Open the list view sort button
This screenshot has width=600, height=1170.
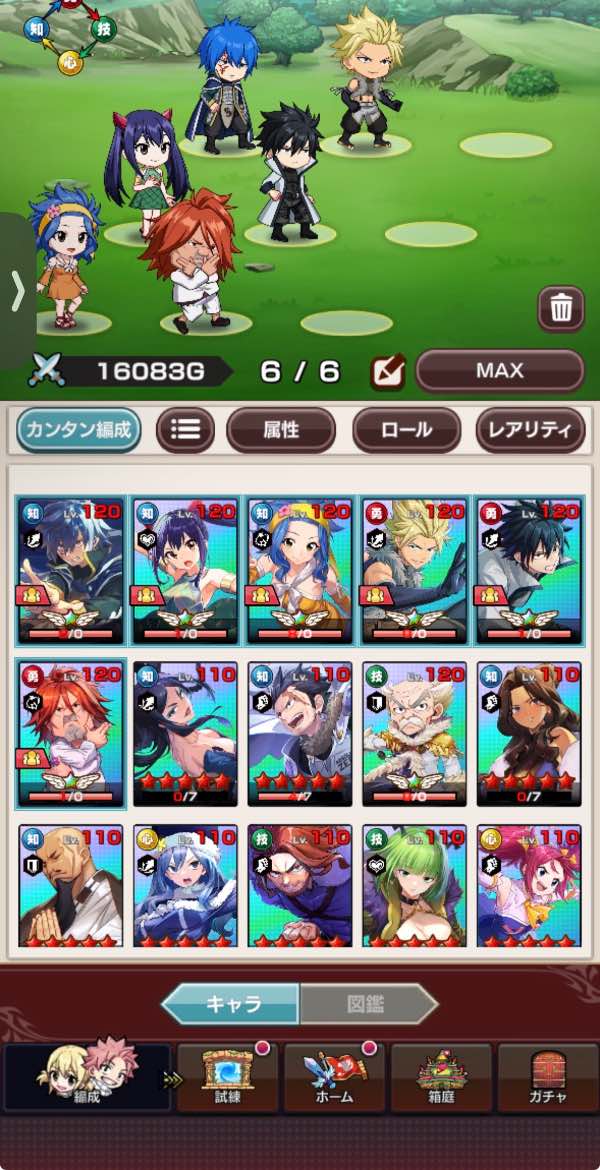pos(185,430)
